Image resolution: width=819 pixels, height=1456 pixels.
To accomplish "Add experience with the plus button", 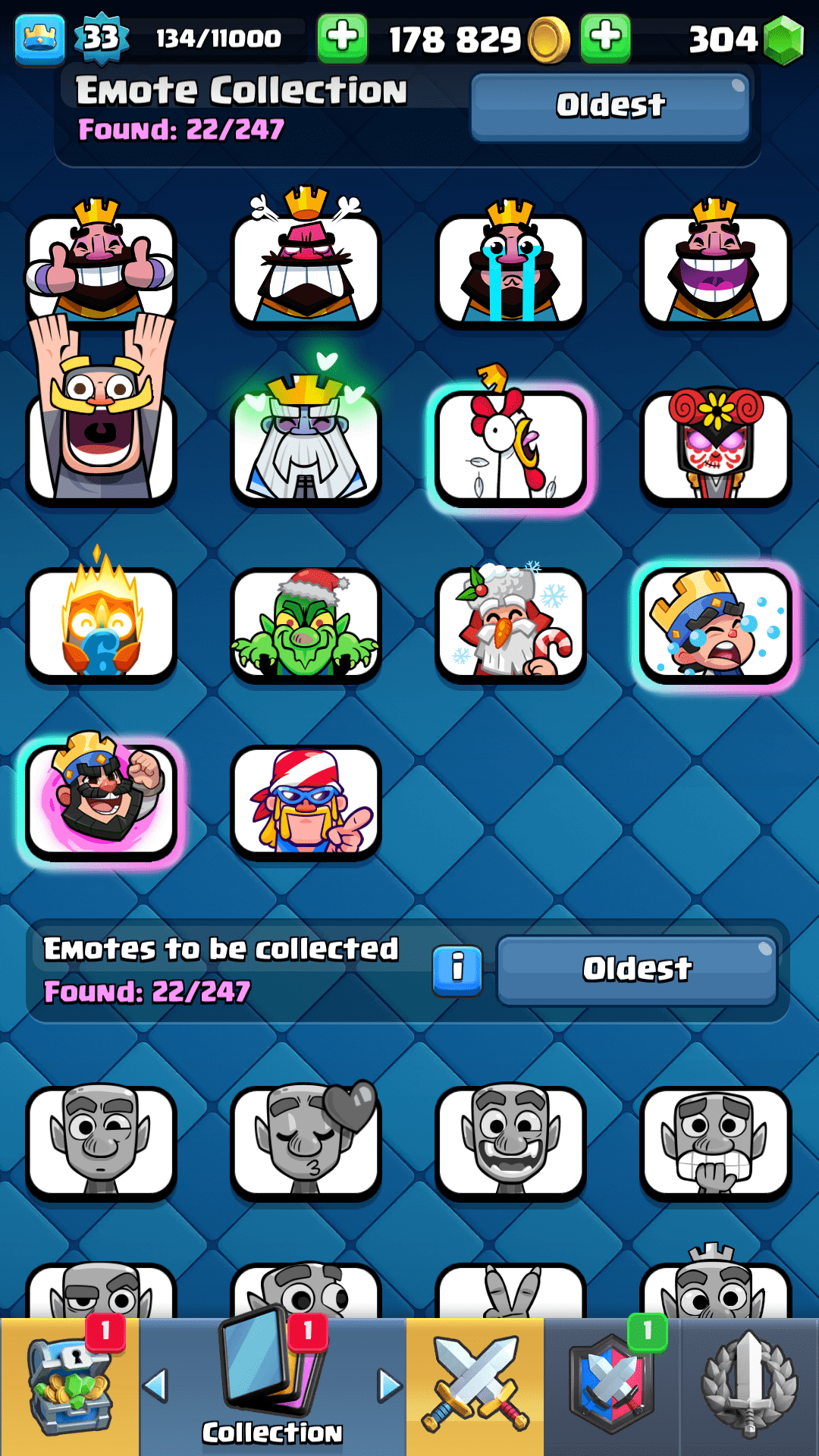I will (x=342, y=38).
